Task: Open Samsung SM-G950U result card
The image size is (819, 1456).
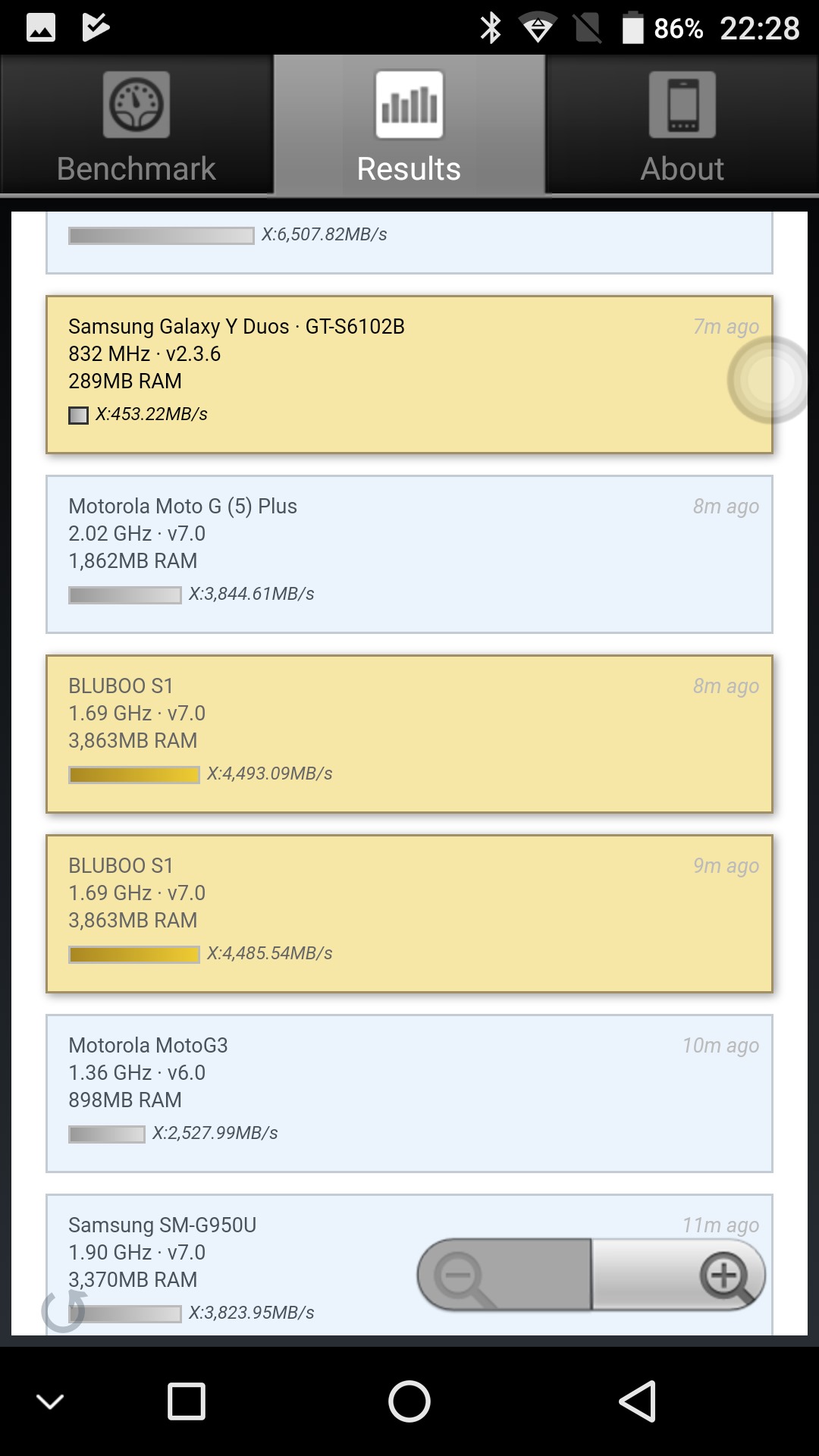Action: click(409, 1264)
